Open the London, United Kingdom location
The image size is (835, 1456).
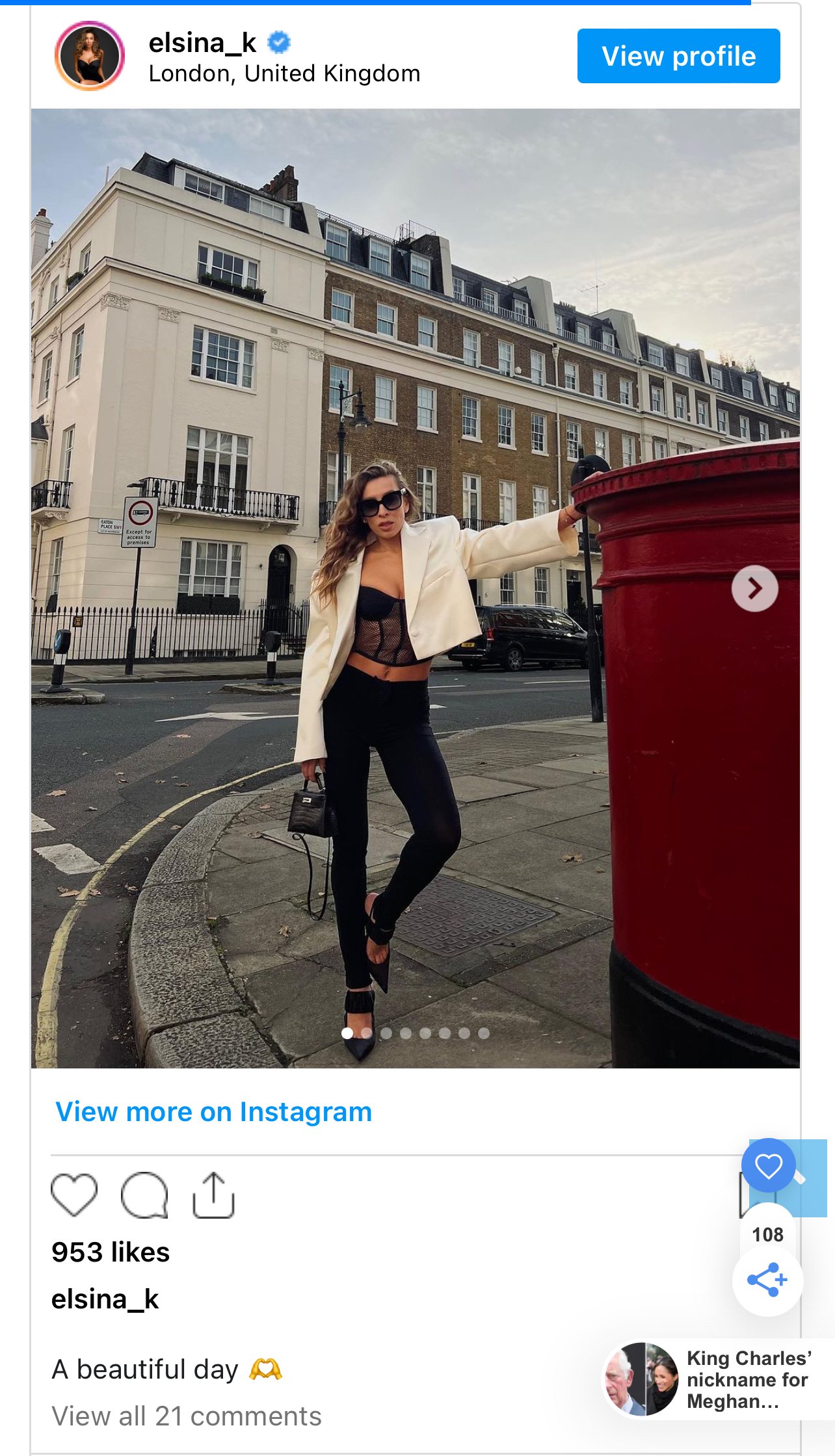(284, 73)
